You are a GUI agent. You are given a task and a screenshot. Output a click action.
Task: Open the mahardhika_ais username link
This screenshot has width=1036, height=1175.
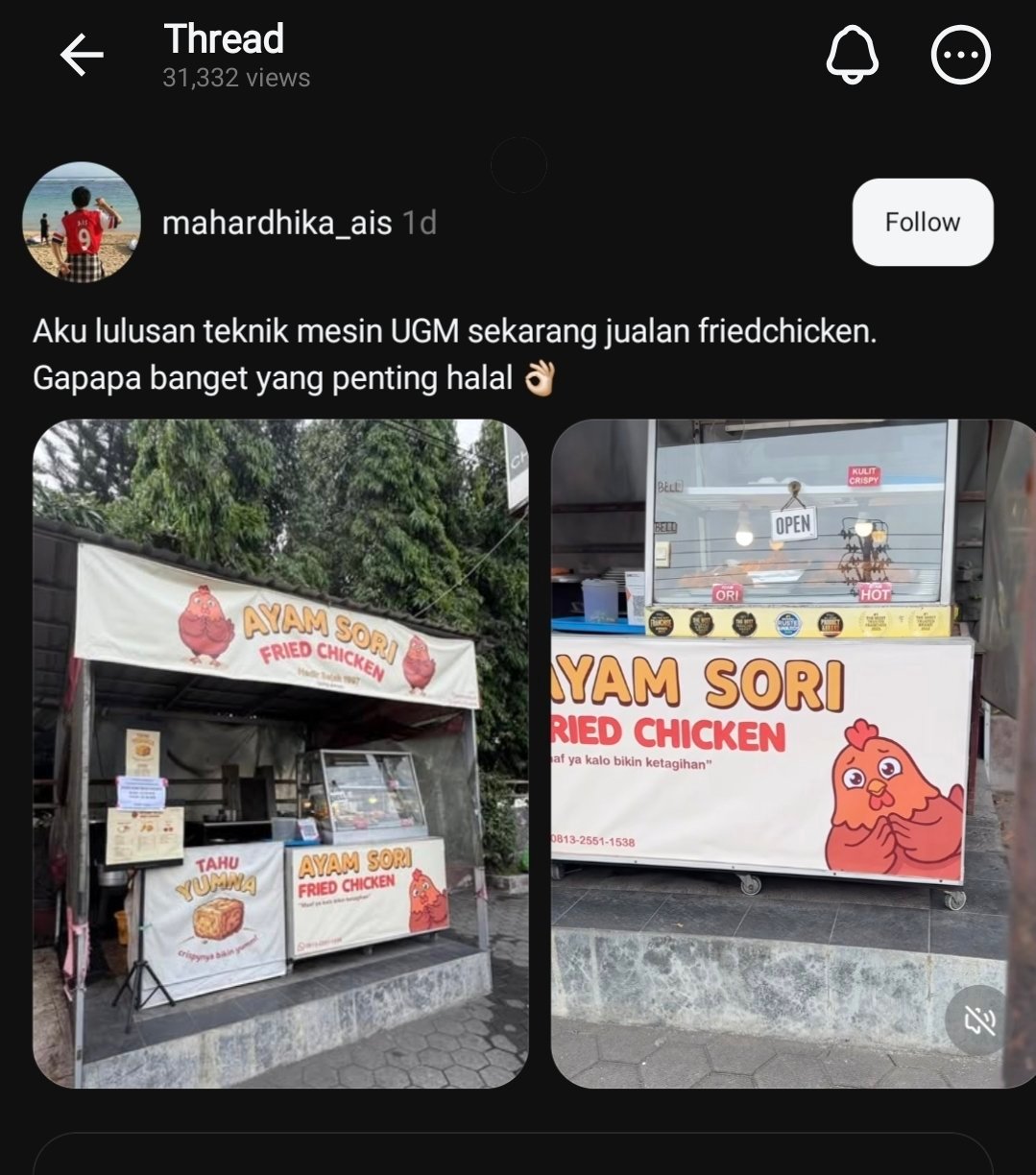click(x=277, y=223)
